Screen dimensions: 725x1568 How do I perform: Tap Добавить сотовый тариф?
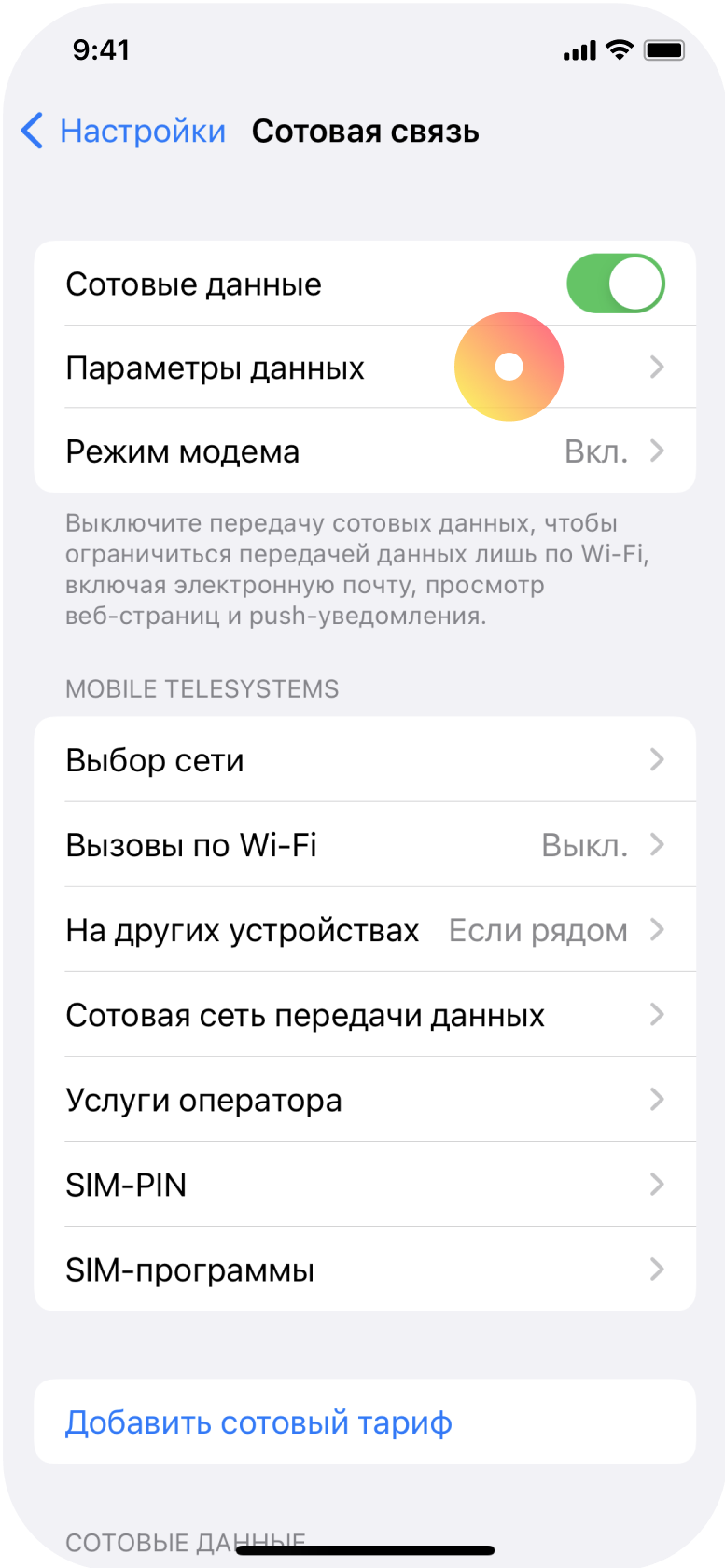point(259,1422)
